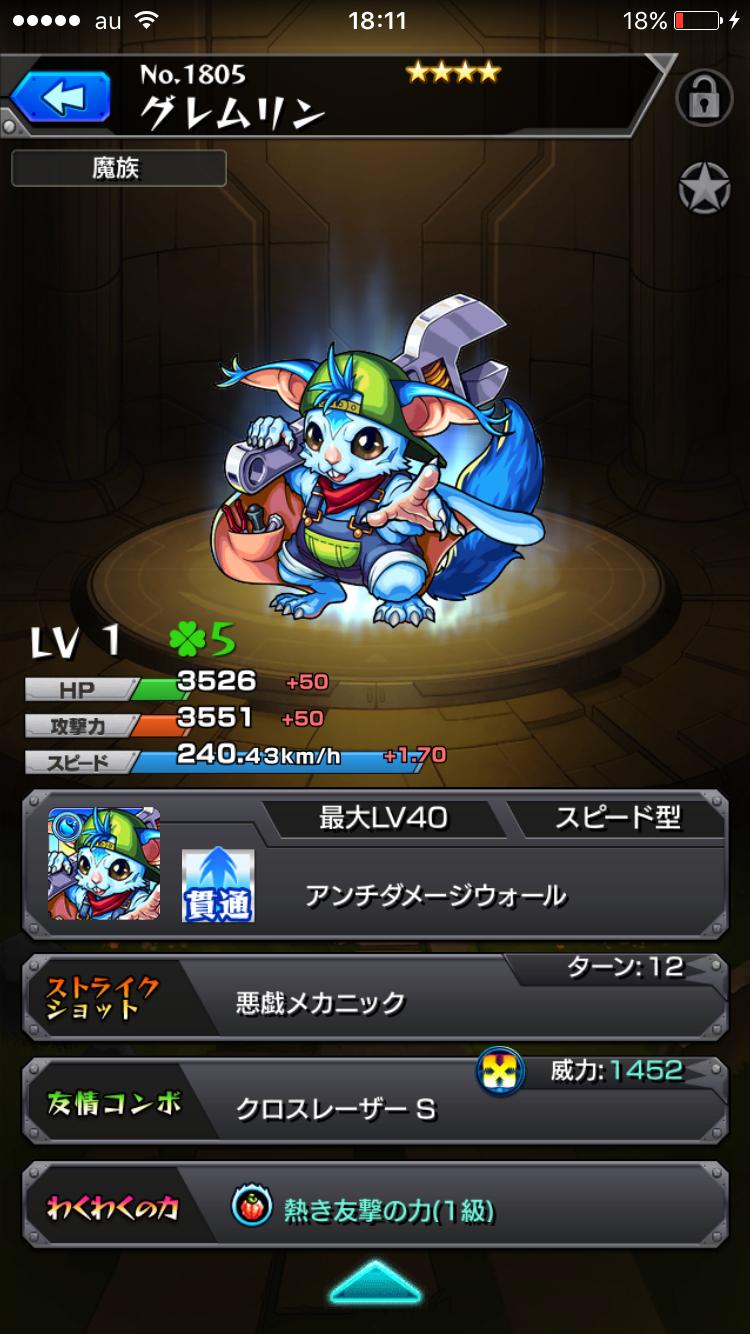Open the 友情コンボ クロスレーザー S details
Viewport: 750px width, 1334px height.
[375, 1106]
